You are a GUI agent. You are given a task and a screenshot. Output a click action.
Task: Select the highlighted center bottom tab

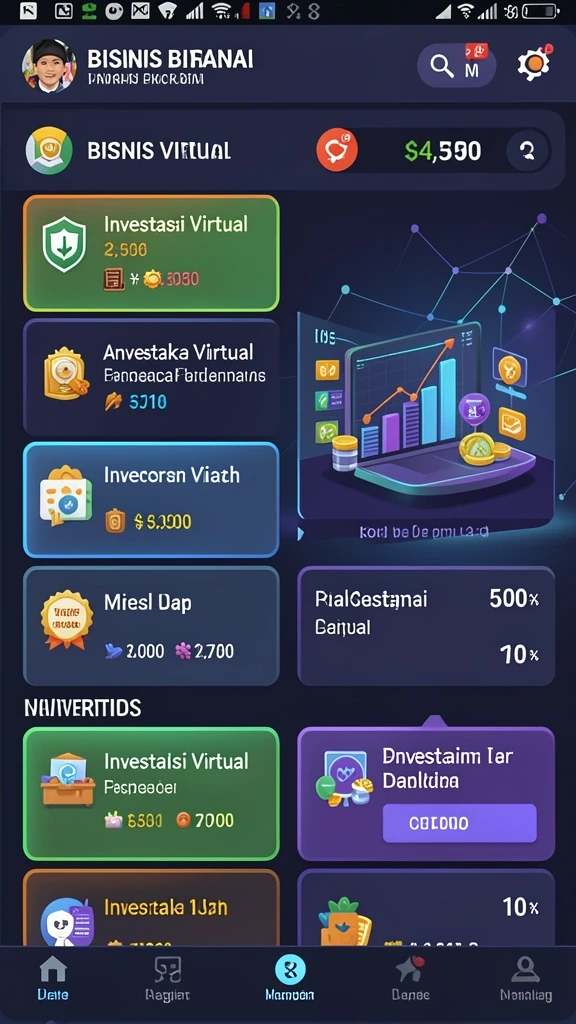[x=290, y=979]
